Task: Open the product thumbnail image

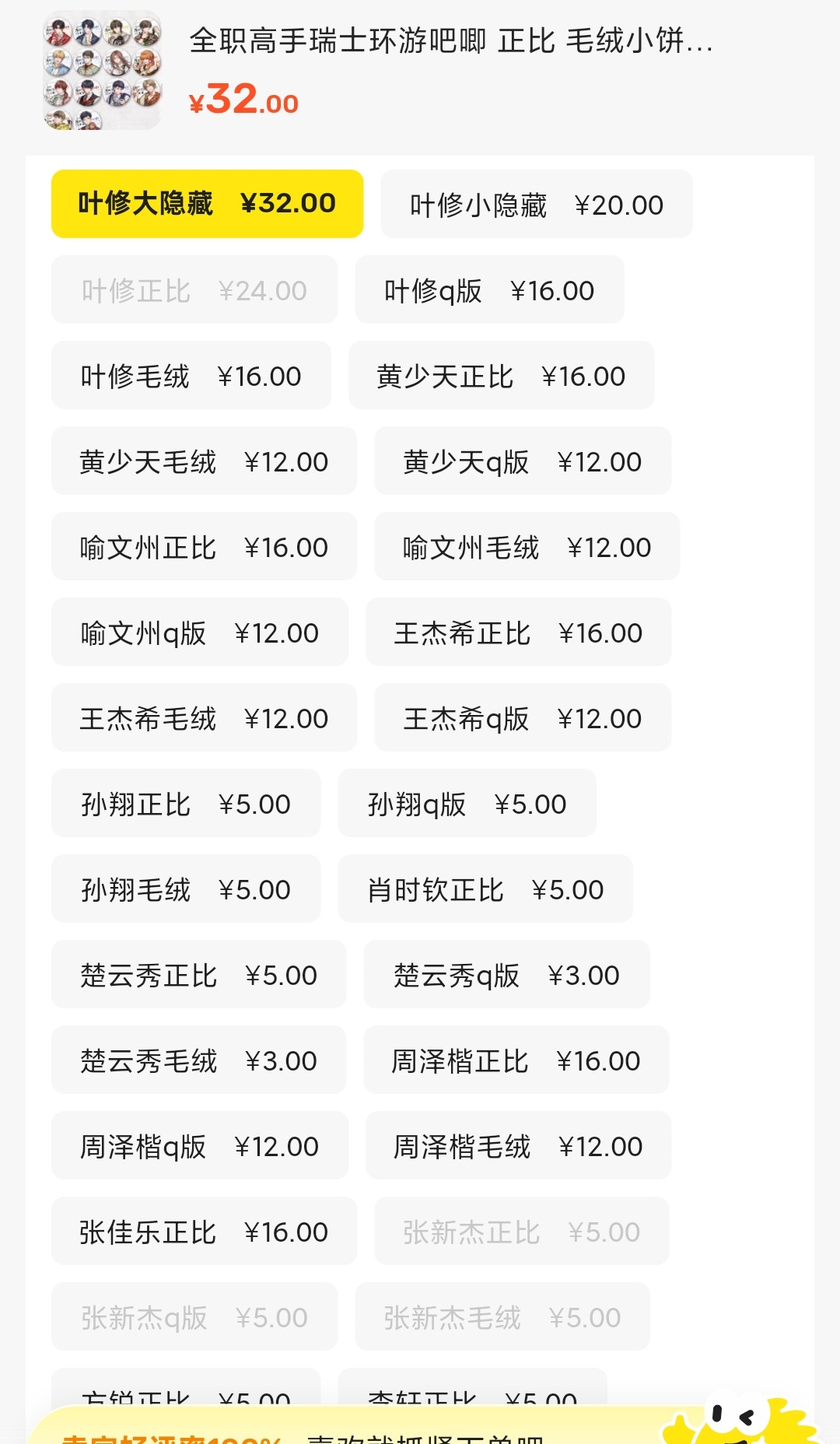Action: (102, 70)
